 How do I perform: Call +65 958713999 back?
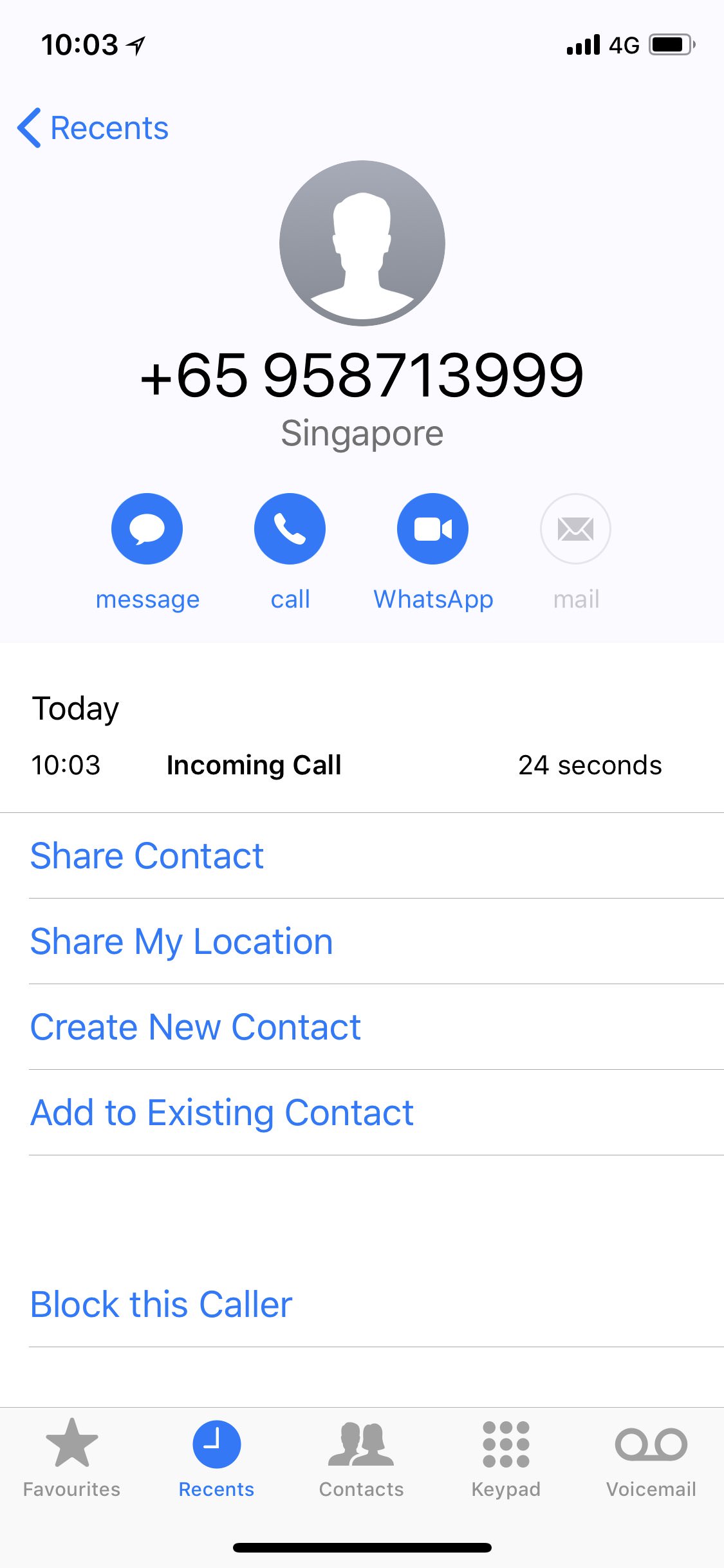point(290,529)
